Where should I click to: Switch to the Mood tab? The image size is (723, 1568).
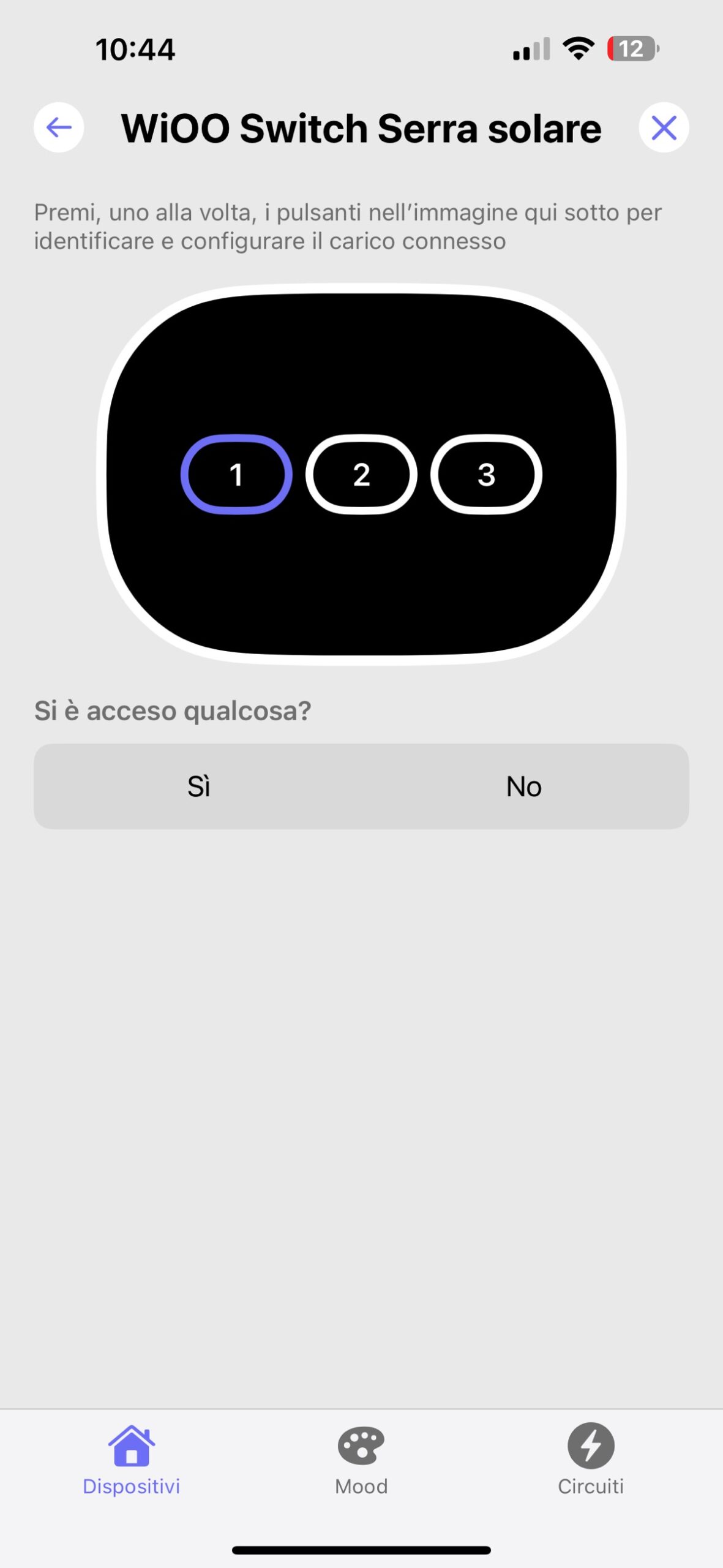tap(361, 1460)
